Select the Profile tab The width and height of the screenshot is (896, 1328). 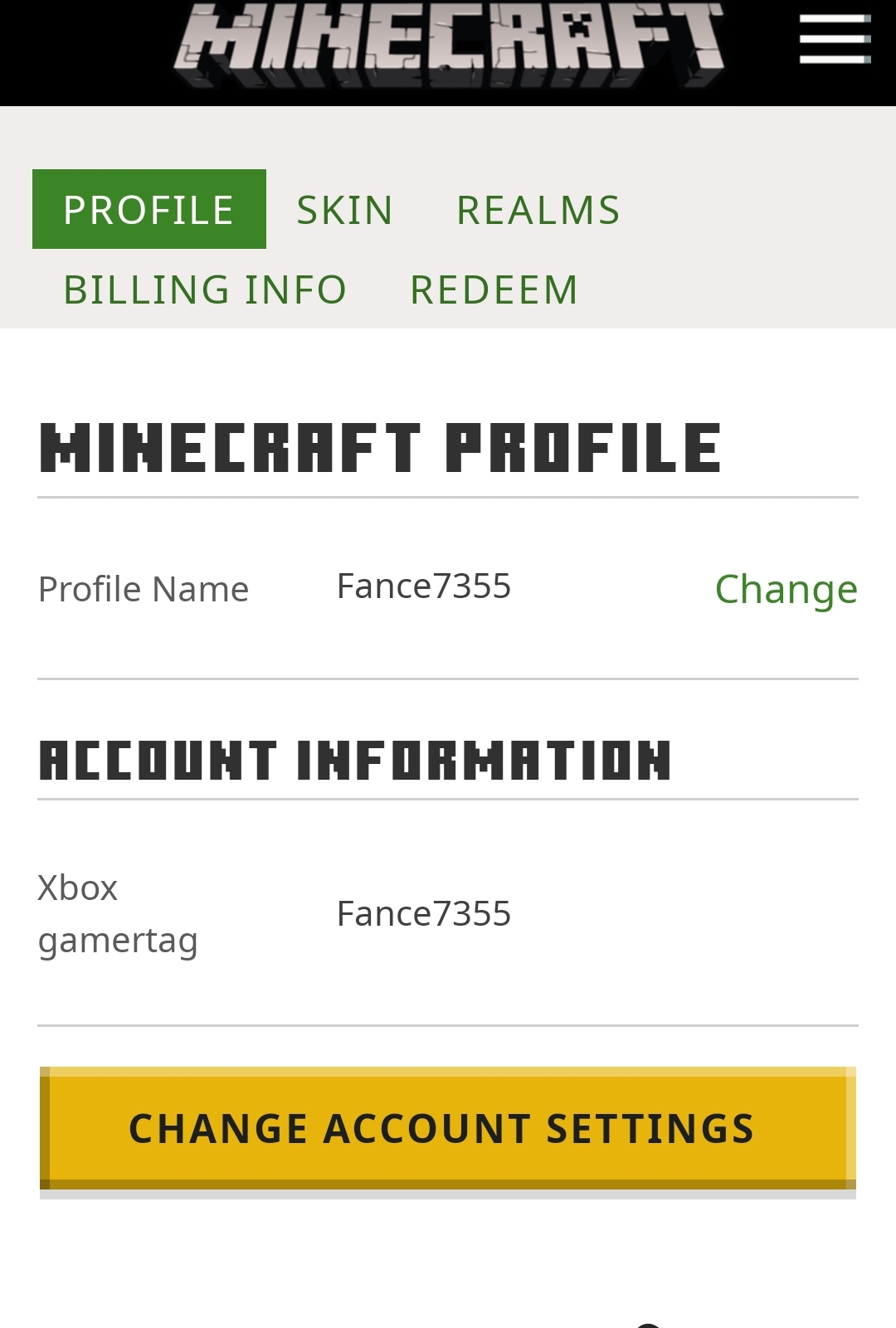(149, 209)
